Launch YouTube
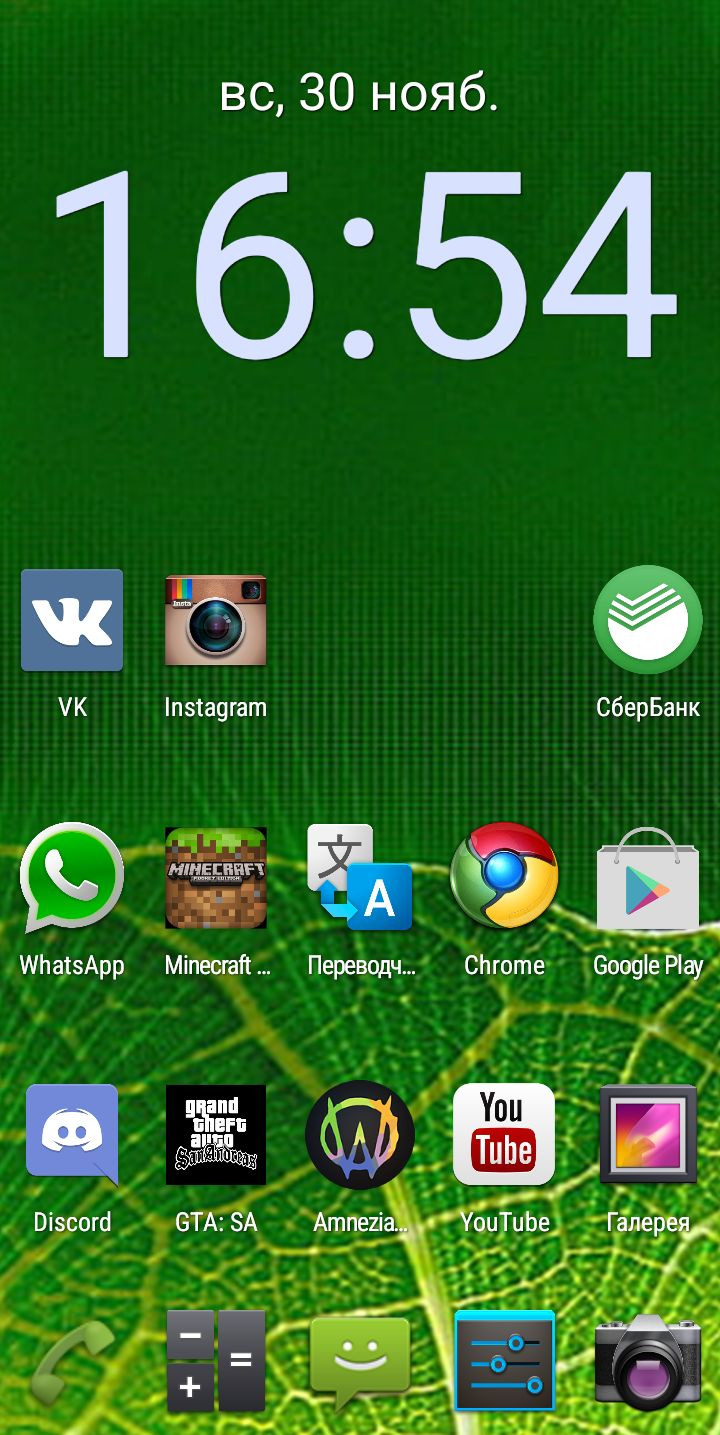This screenshot has height=1435, width=720. [504, 1134]
